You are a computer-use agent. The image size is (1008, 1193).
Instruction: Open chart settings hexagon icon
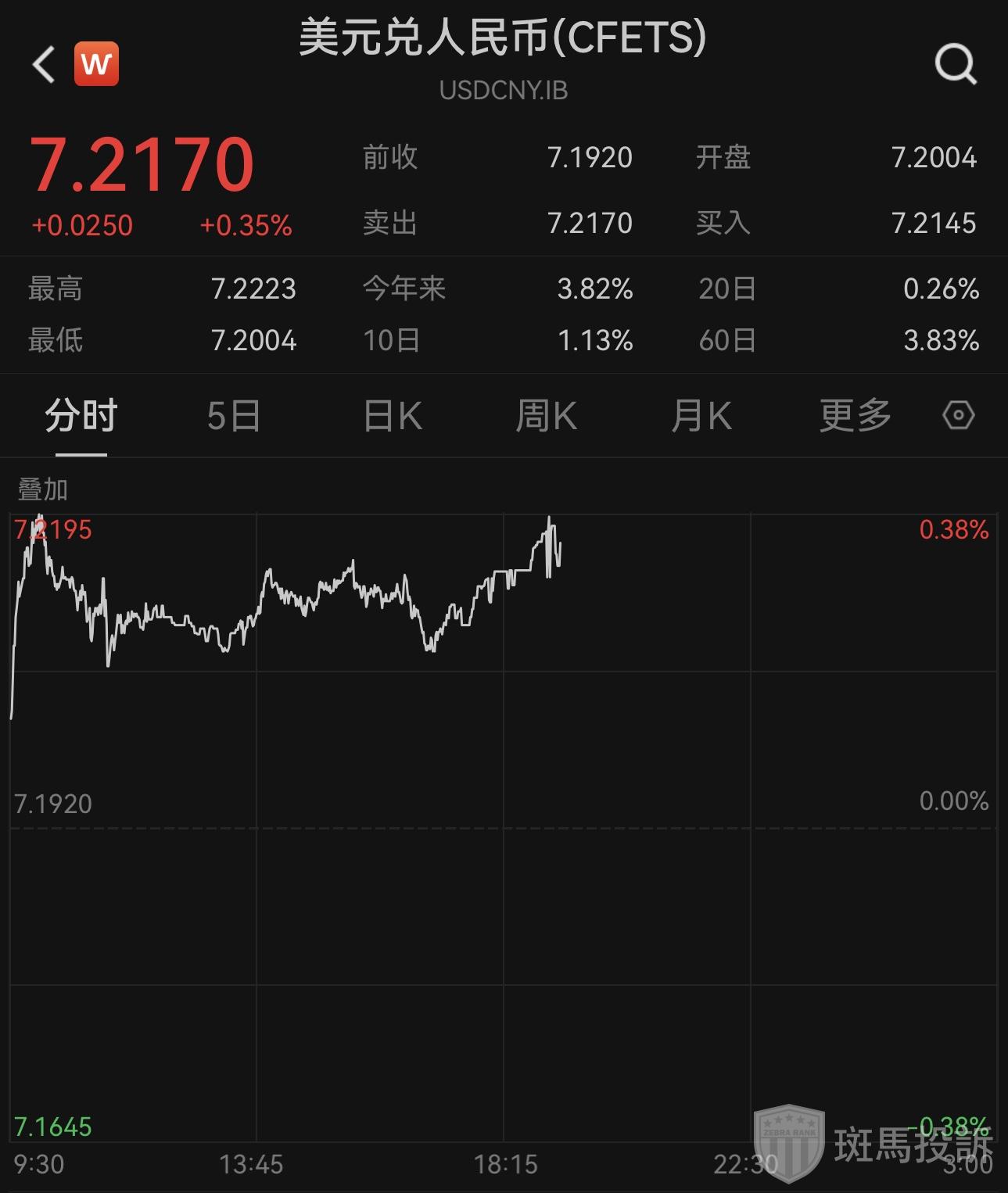(x=958, y=415)
